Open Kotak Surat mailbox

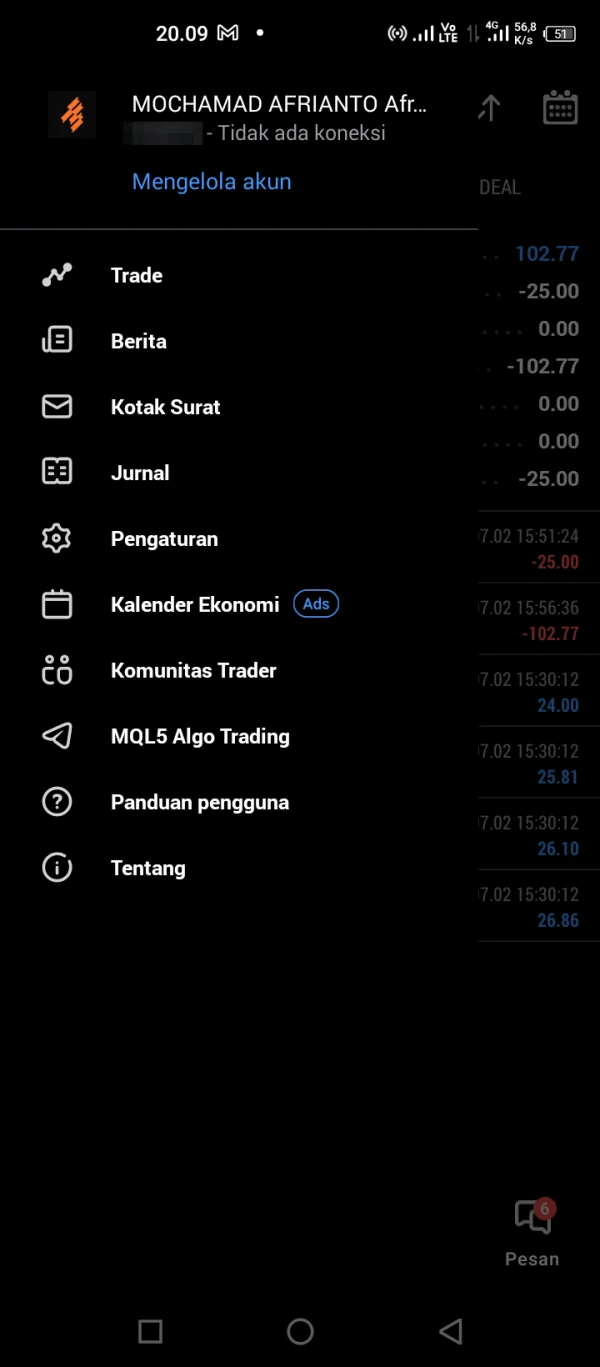click(x=239, y=407)
